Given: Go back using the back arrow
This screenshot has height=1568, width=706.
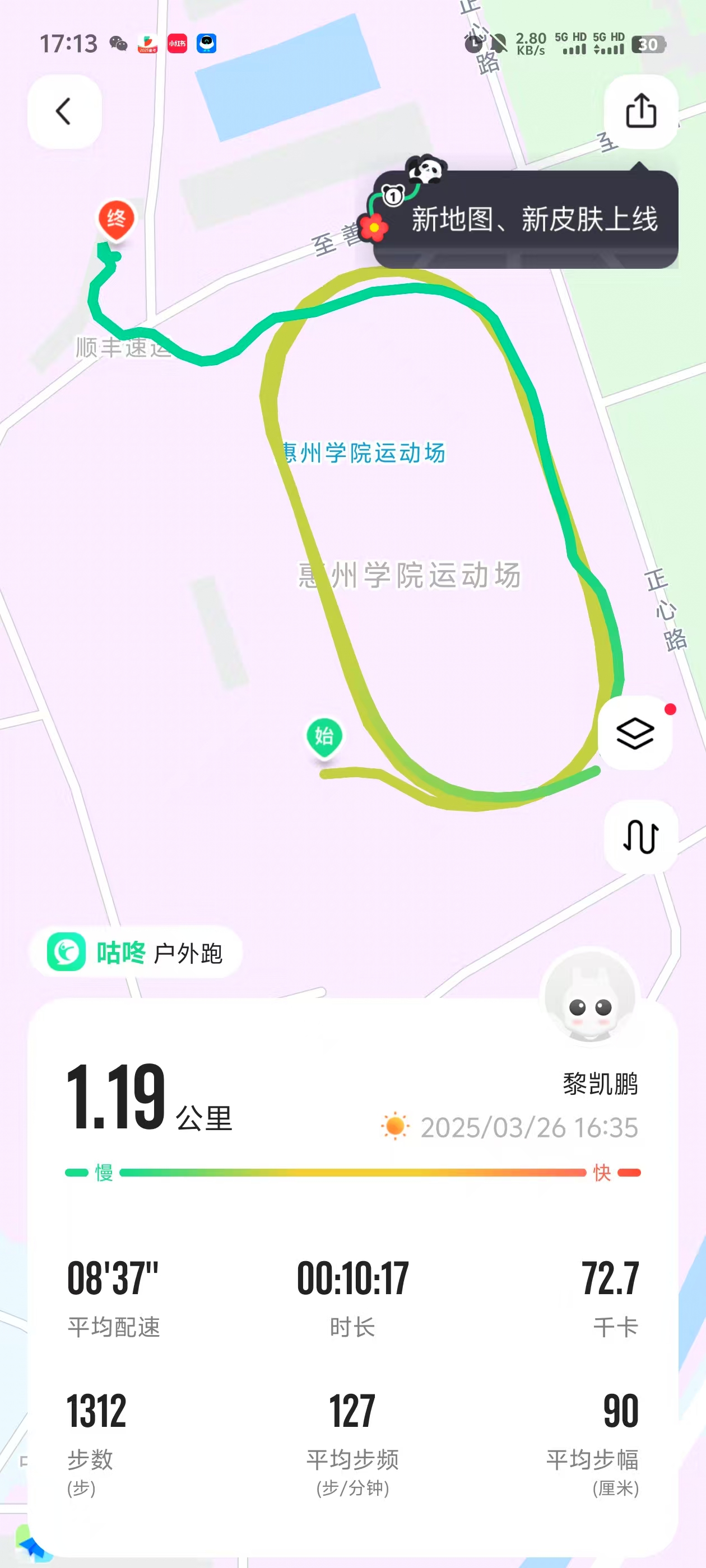Looking at the screenshot, I should tap(64, 111).
